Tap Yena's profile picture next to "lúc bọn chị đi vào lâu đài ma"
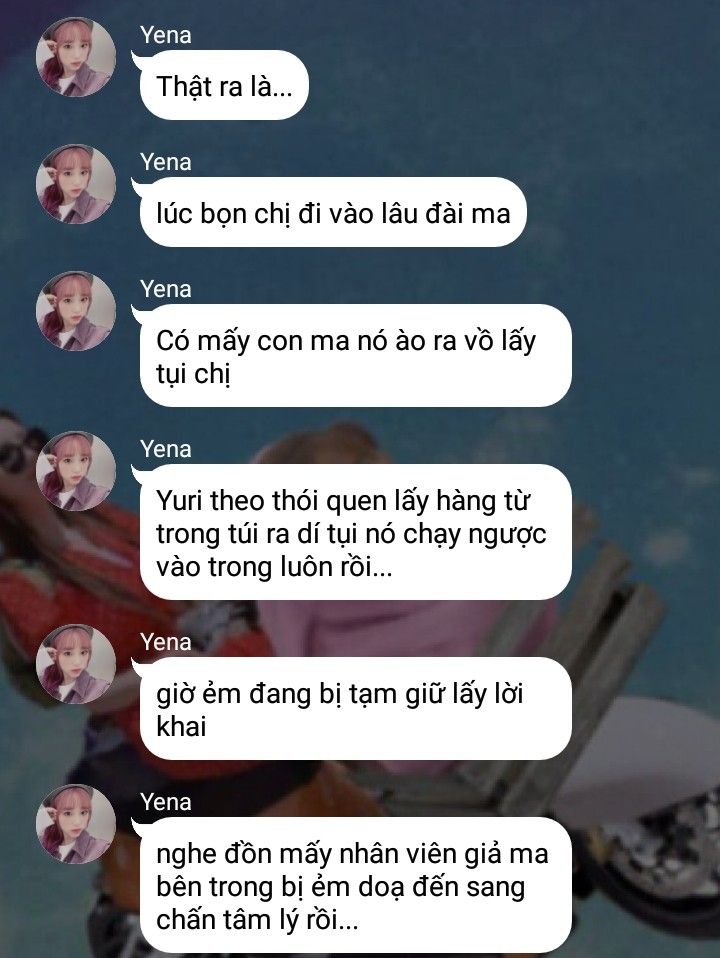 tap(76, 184)
